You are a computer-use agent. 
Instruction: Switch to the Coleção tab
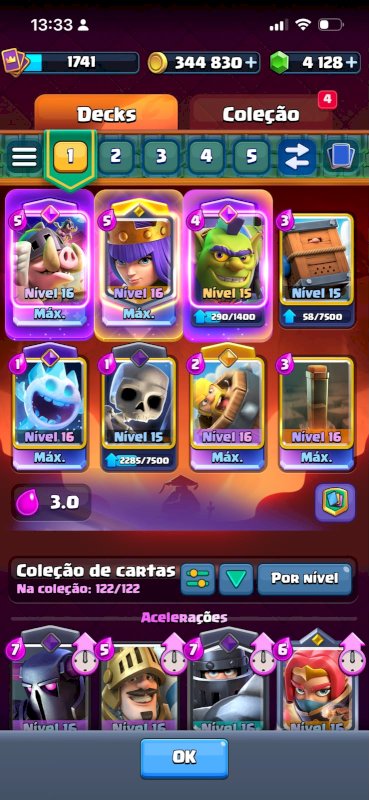click(x=260, y=113)
